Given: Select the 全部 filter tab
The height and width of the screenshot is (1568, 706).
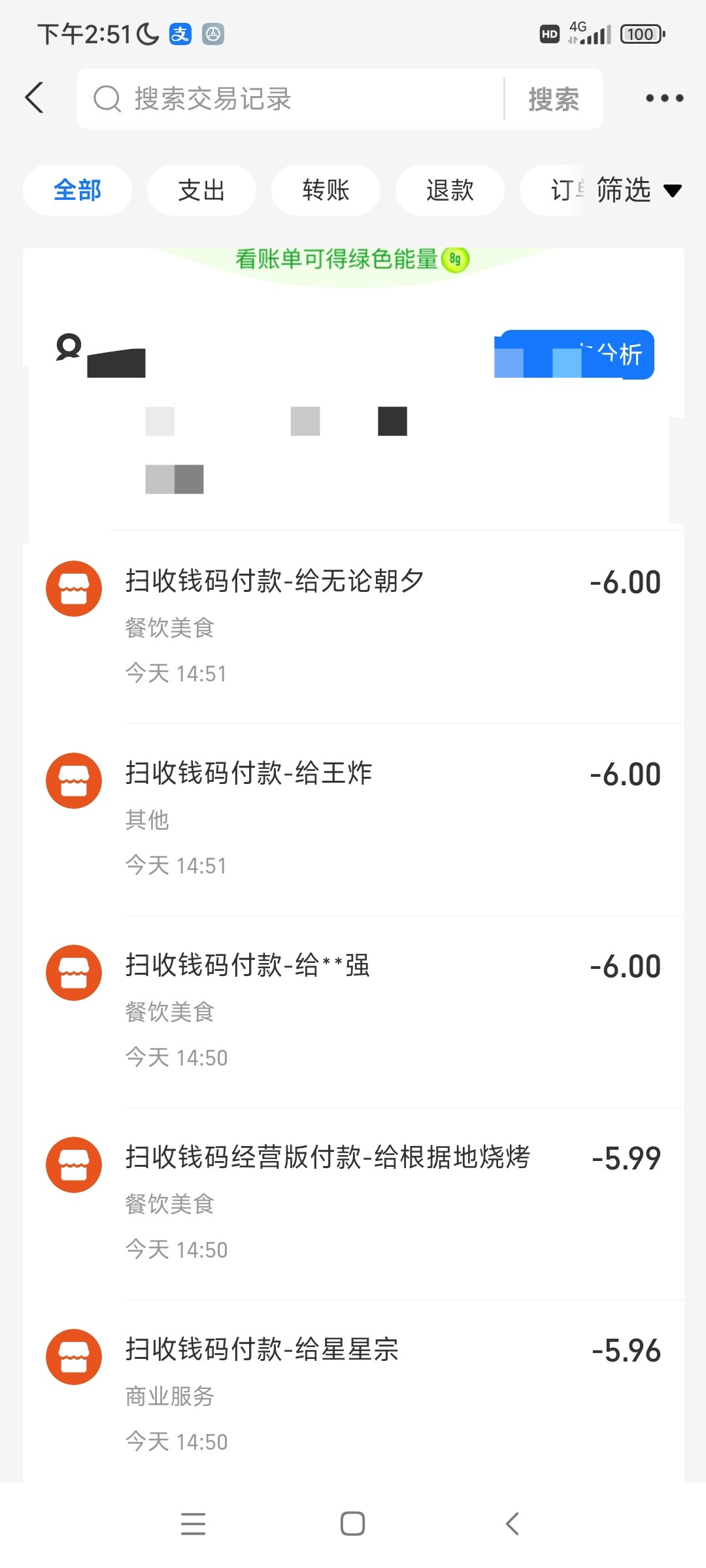Looking at the screenshot, I should pyautogui.click(x=77, y=190).
